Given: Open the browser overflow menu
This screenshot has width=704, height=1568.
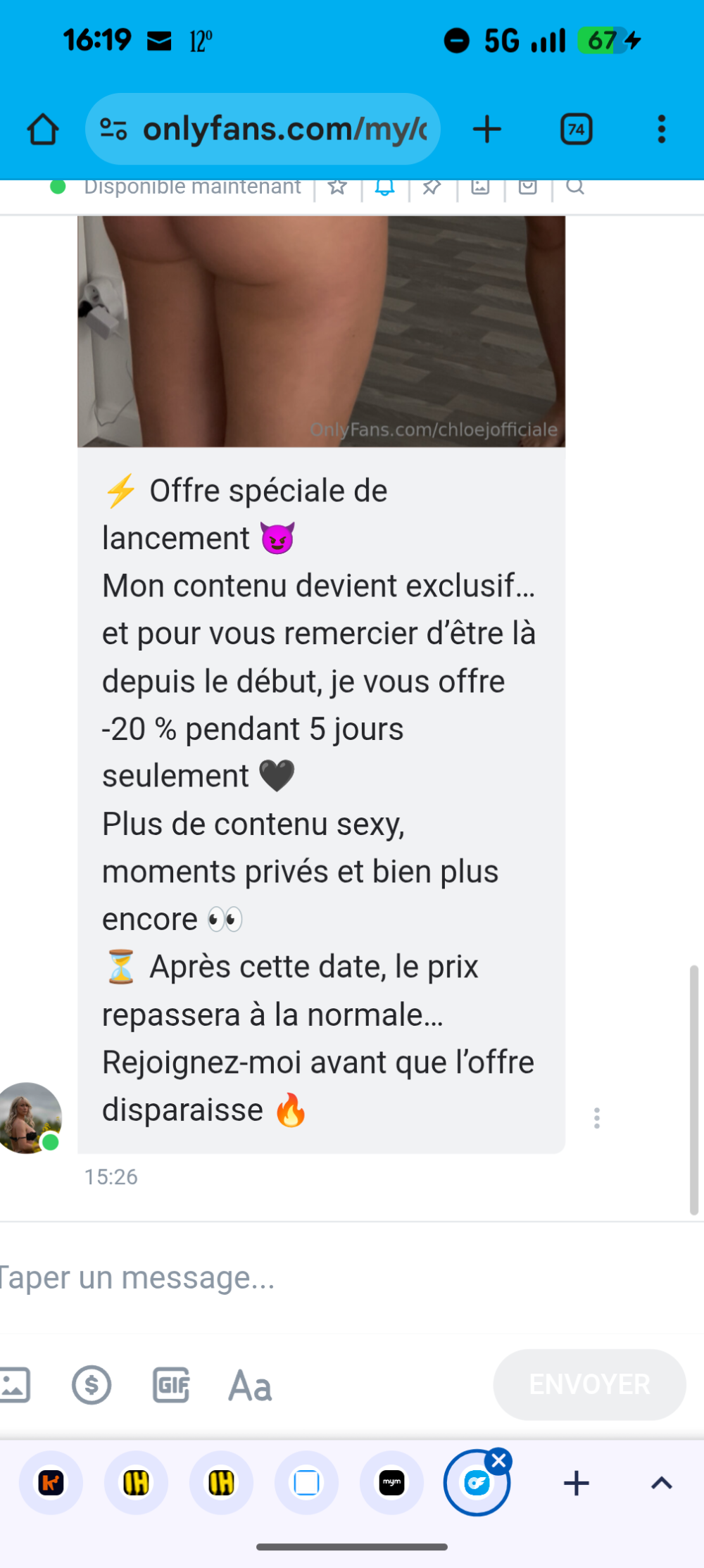Looking at the screenshot, I should 661,130.
